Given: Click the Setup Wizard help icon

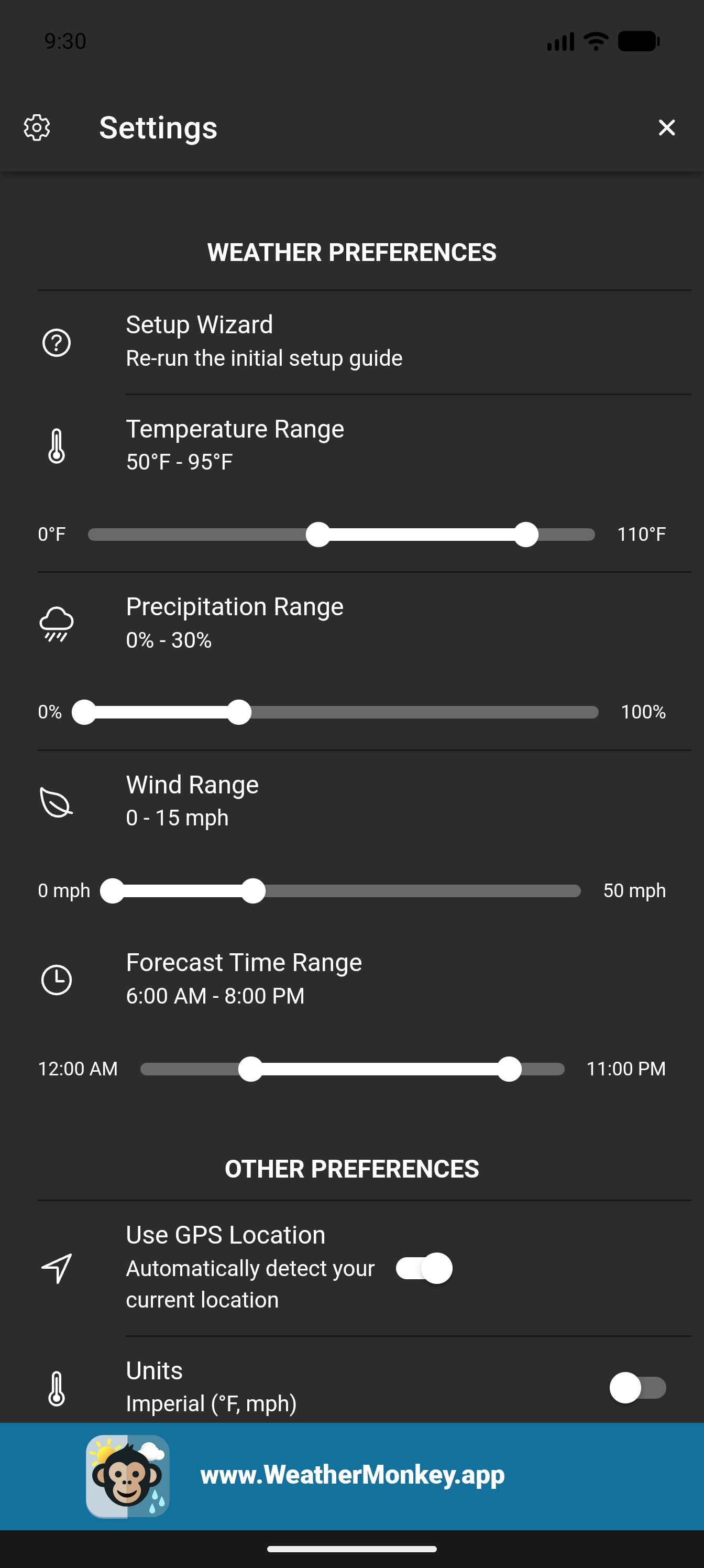Looking at the screenshot, I should 56,343.
